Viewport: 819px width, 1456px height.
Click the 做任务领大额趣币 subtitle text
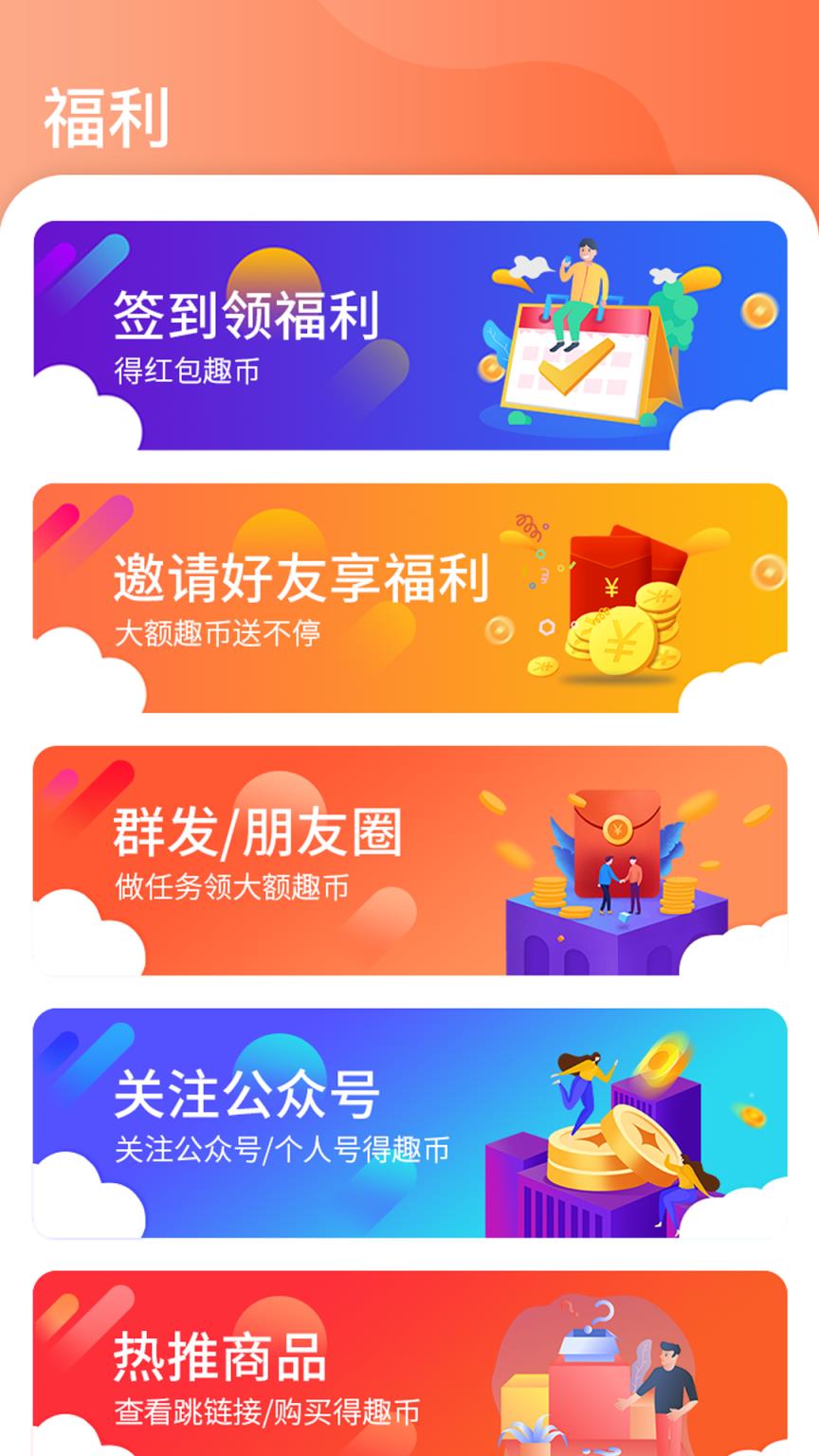click(232, 889)
